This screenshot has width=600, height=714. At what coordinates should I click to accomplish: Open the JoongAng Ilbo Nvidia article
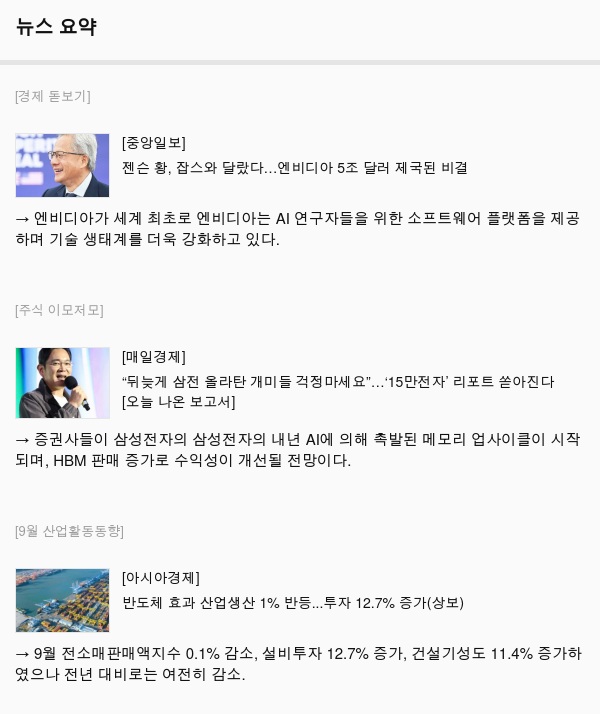coord(294,167)
